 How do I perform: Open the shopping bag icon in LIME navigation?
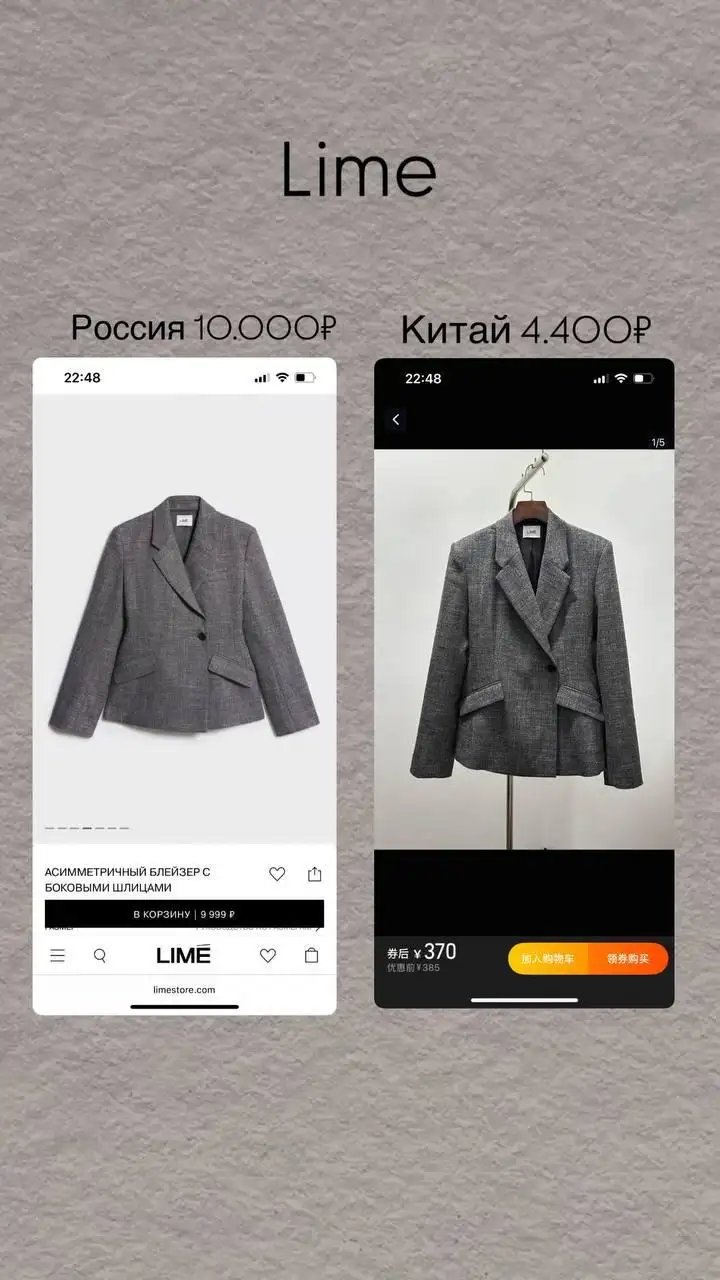(x=309, y=955)
